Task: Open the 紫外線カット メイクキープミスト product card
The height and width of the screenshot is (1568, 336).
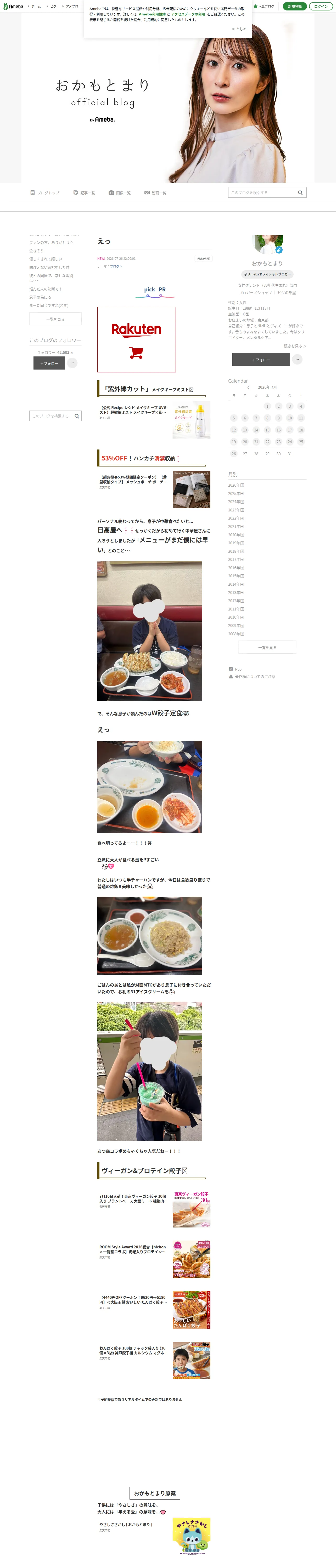Action: 154,419
